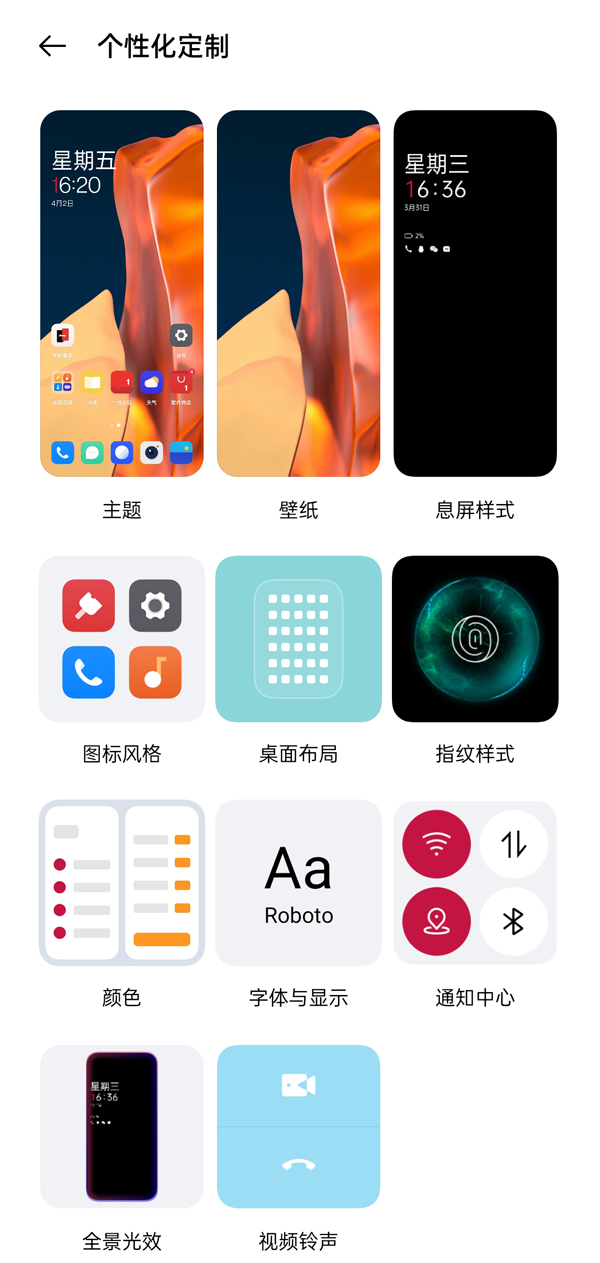Choose the 指纹样式 fingerprint style tile

(x=475, y=639)
